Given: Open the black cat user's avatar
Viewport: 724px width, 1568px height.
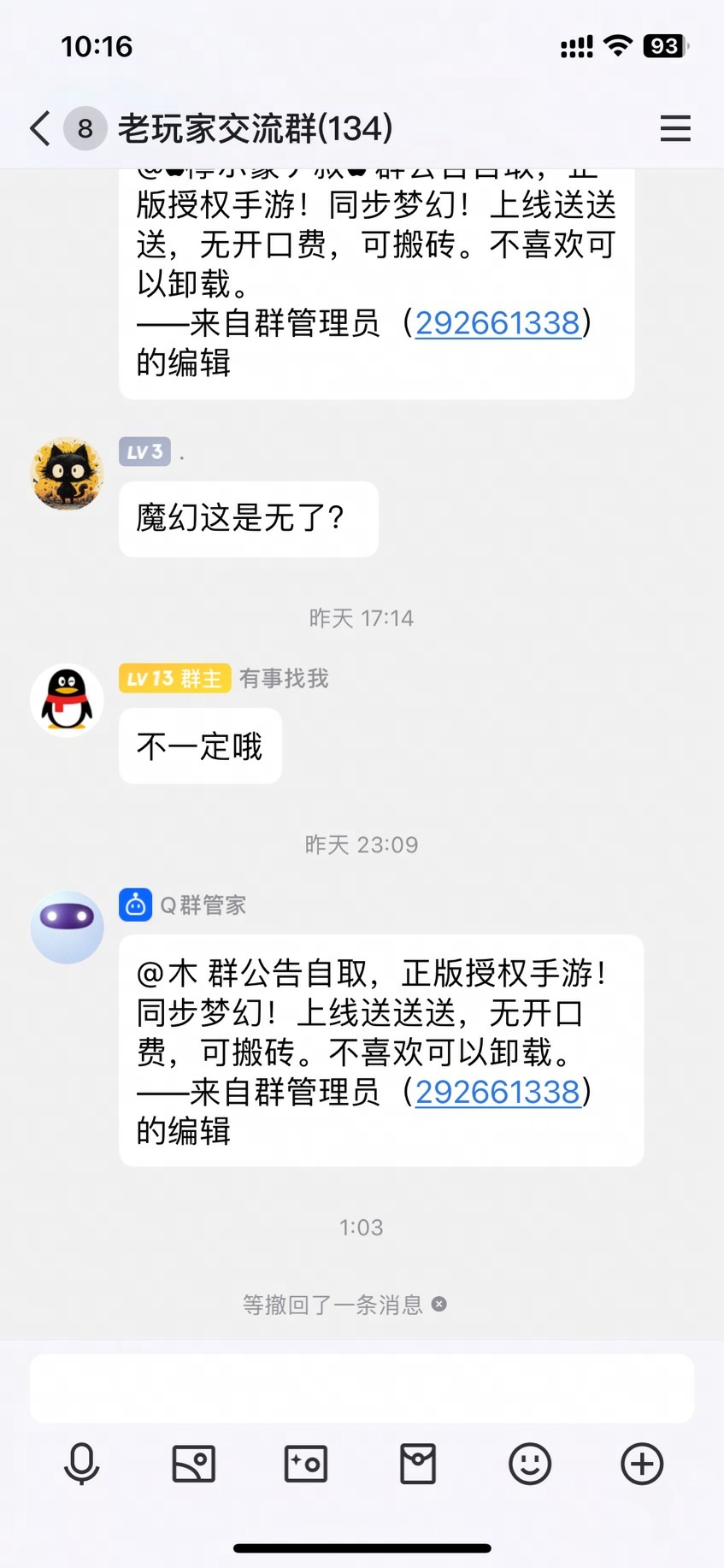Looking at the screenshot, I should 67,475.
